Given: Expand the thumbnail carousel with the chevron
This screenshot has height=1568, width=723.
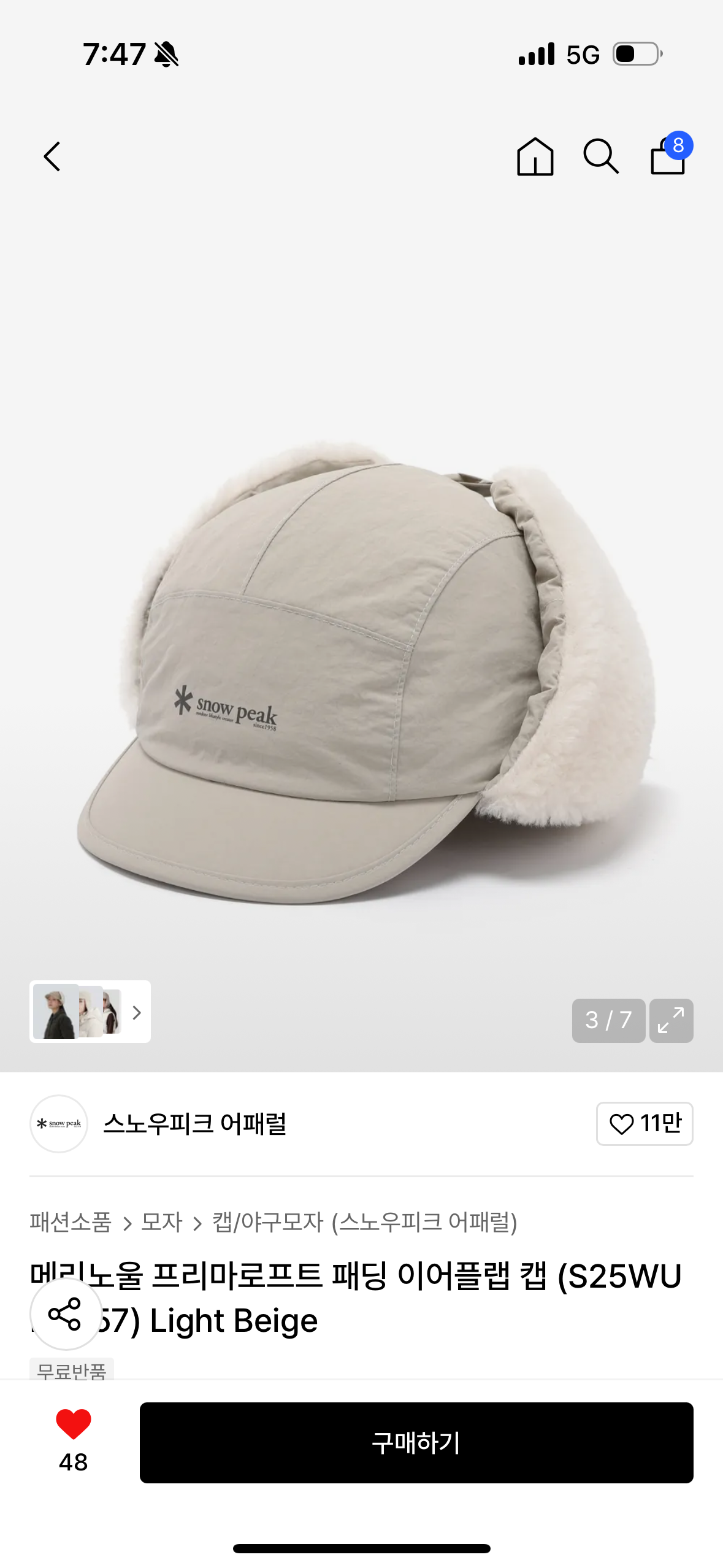Looking at the screenshot, I should click(137, 1012).
